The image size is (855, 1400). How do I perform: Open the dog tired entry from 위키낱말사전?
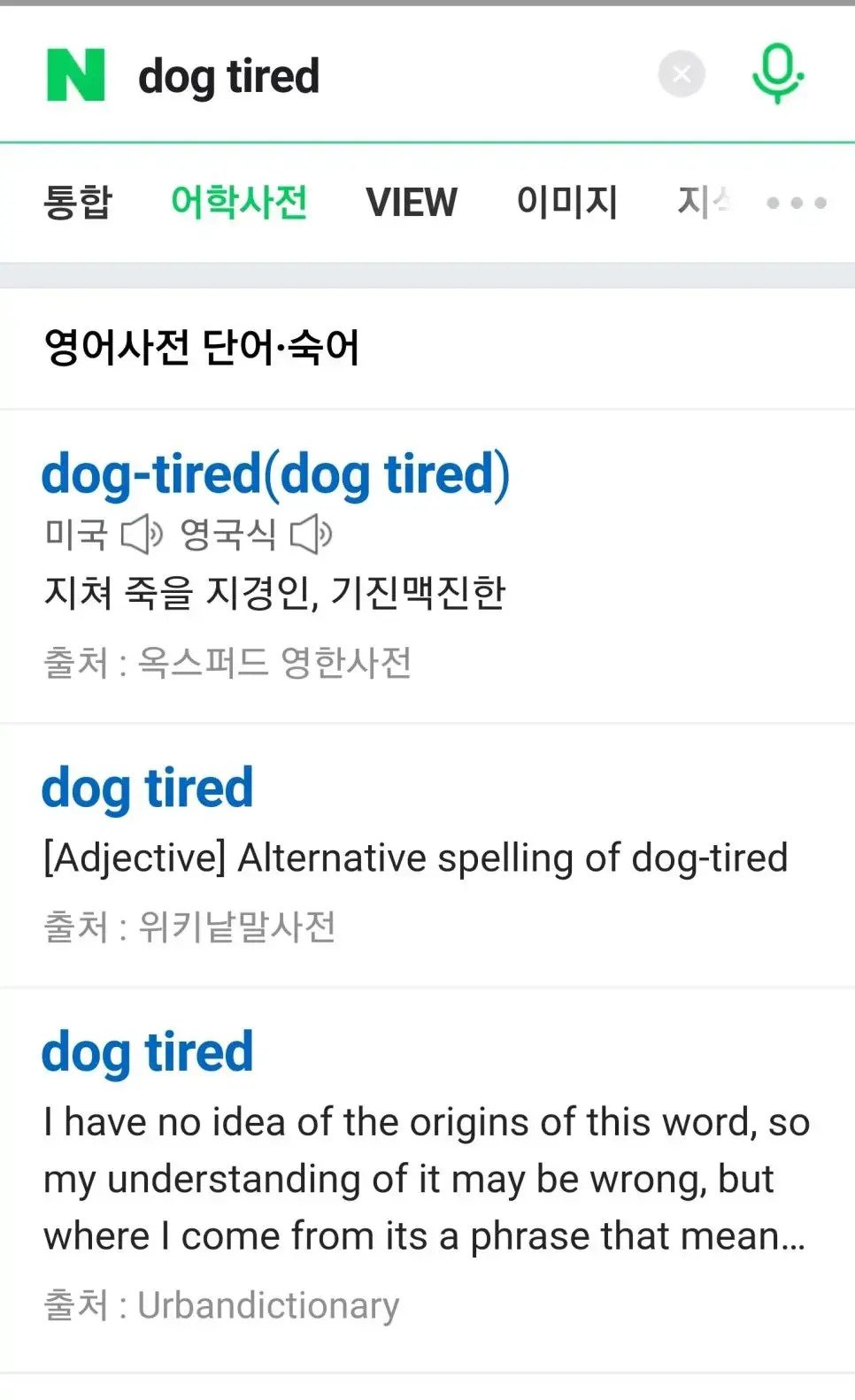pyautogui.click(x=148, y=788)
